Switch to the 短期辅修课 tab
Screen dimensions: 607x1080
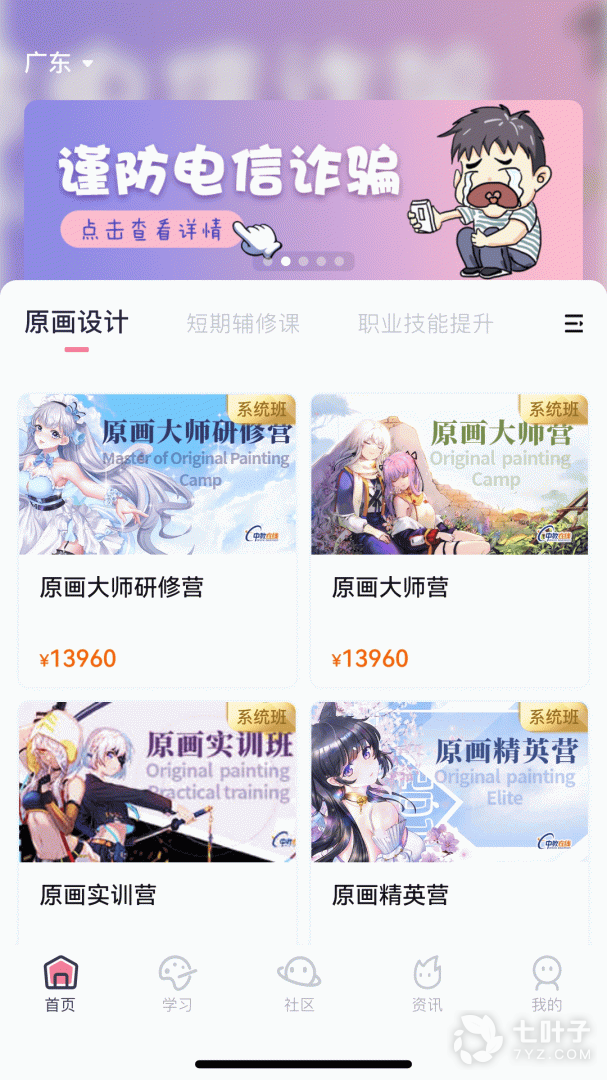point(243,324)
